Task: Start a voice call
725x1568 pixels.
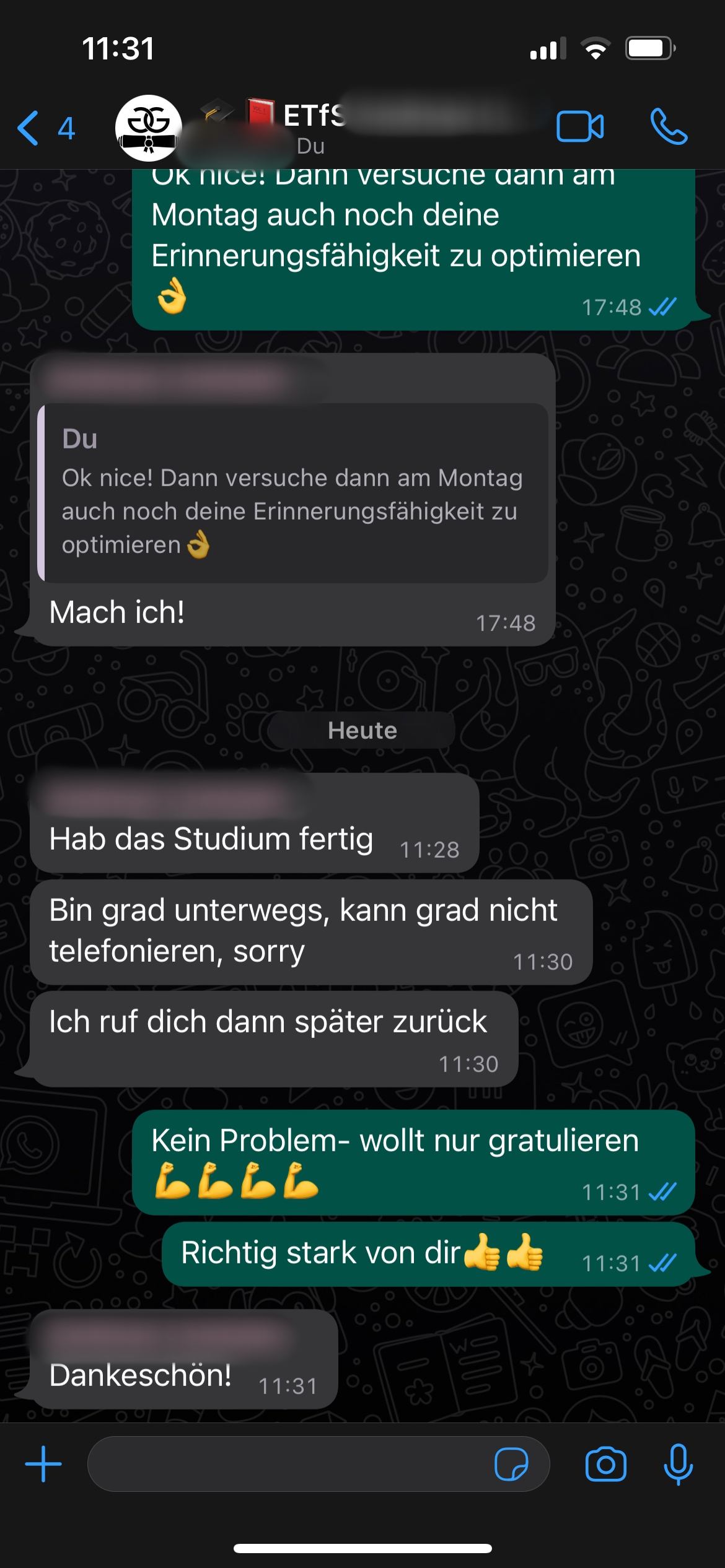Action: [x=669, y=127]
